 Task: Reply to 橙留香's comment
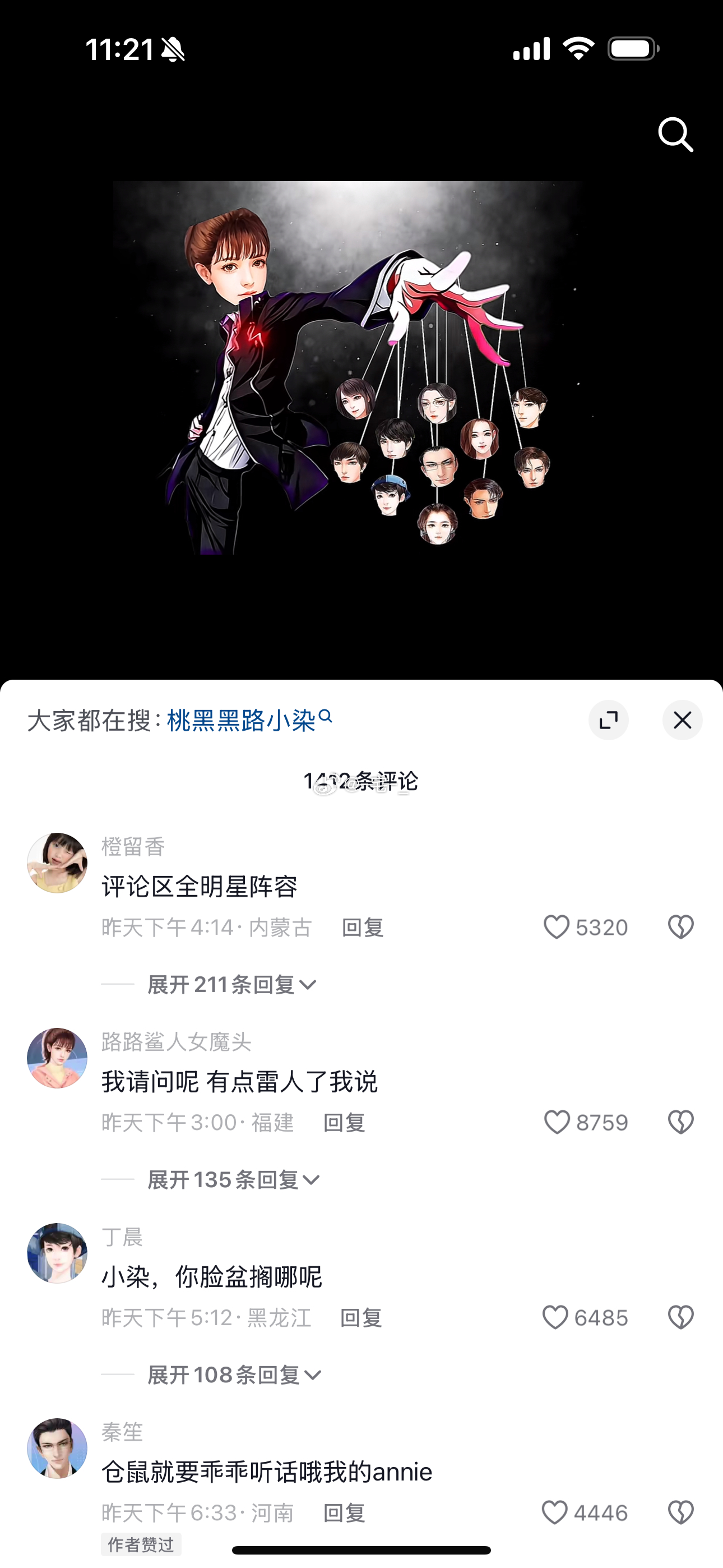click(363, 928)
